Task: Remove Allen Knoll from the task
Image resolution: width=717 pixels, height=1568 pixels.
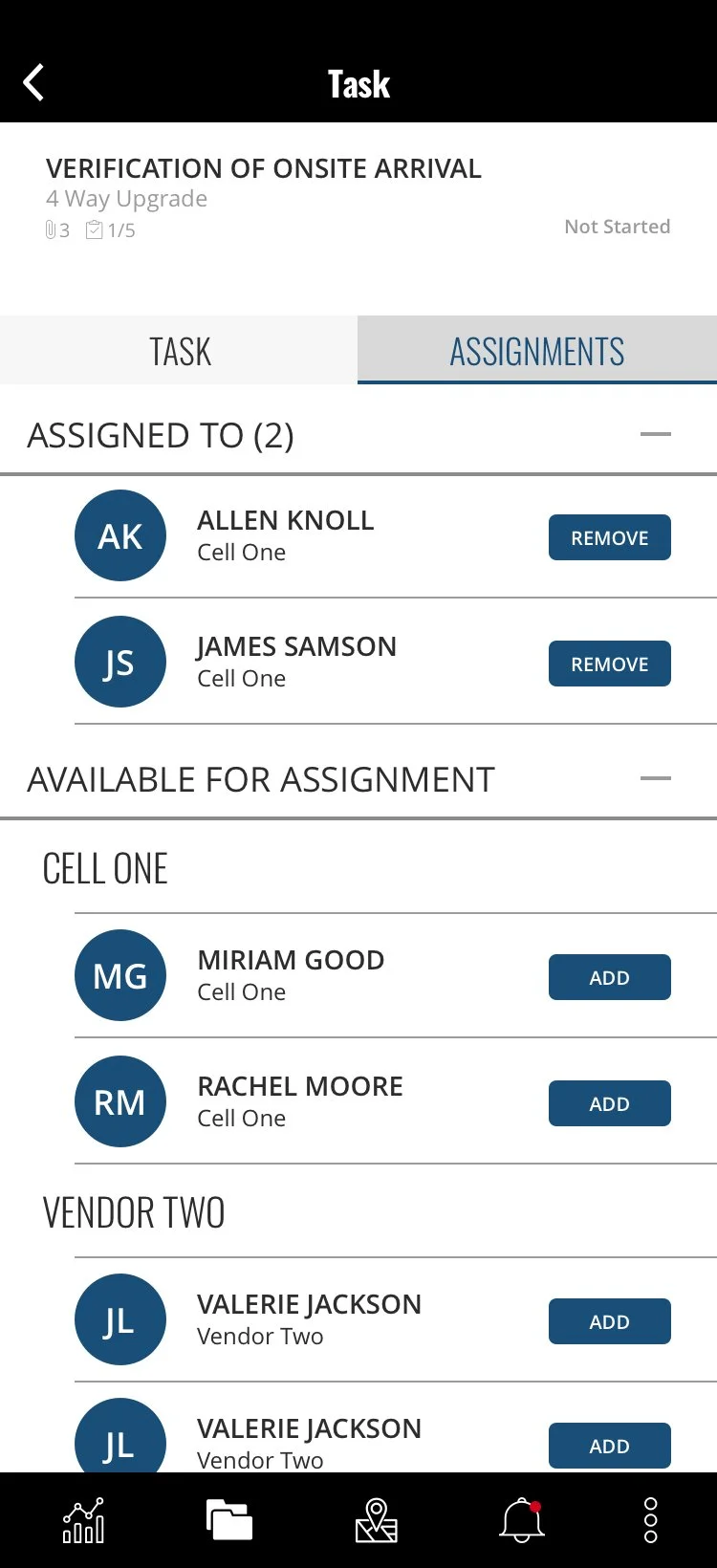Action: 610,537
